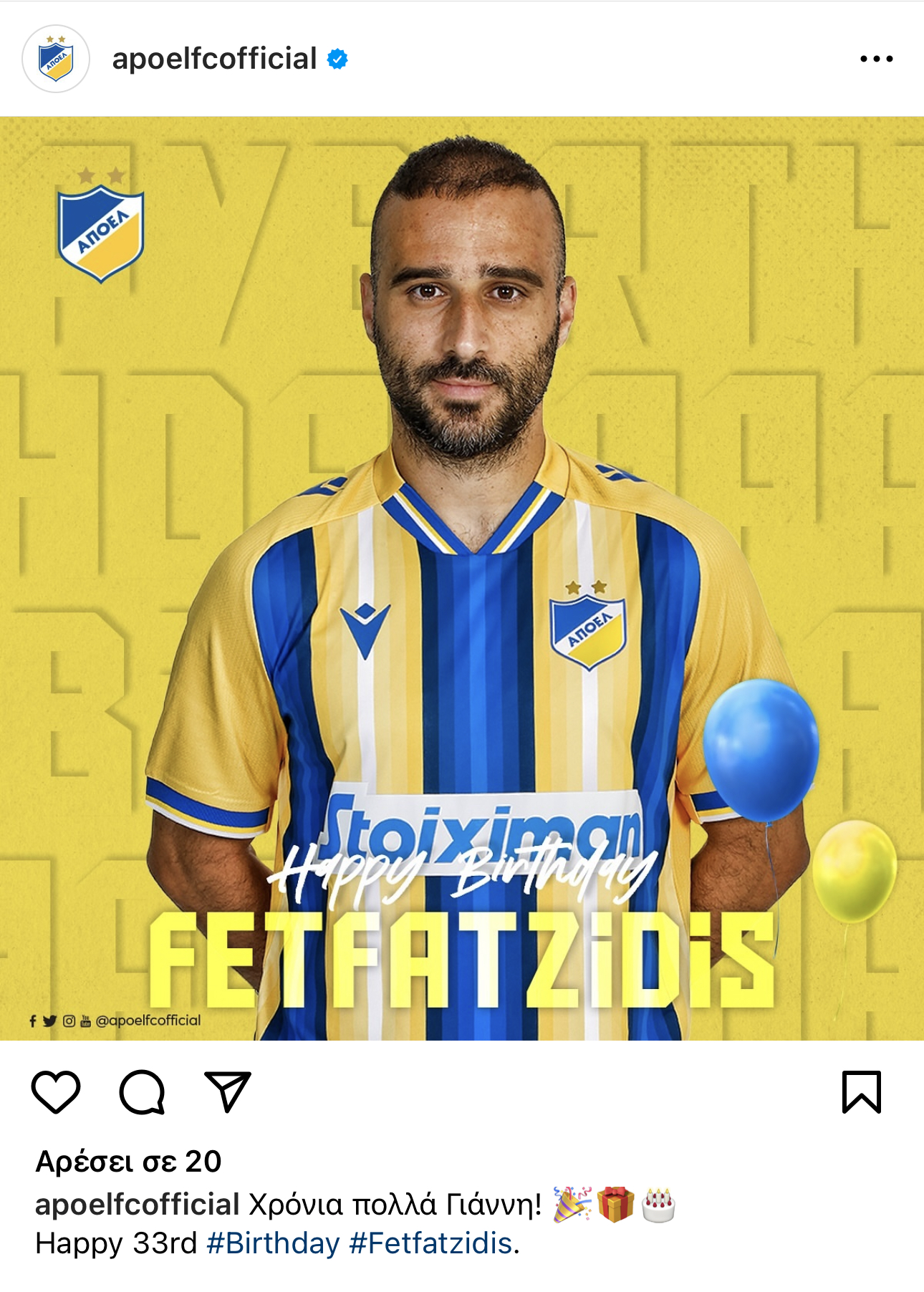Open apoelfcofficial username in post header
Viewport: 924px width, 1292px height.
click(214, 59)
